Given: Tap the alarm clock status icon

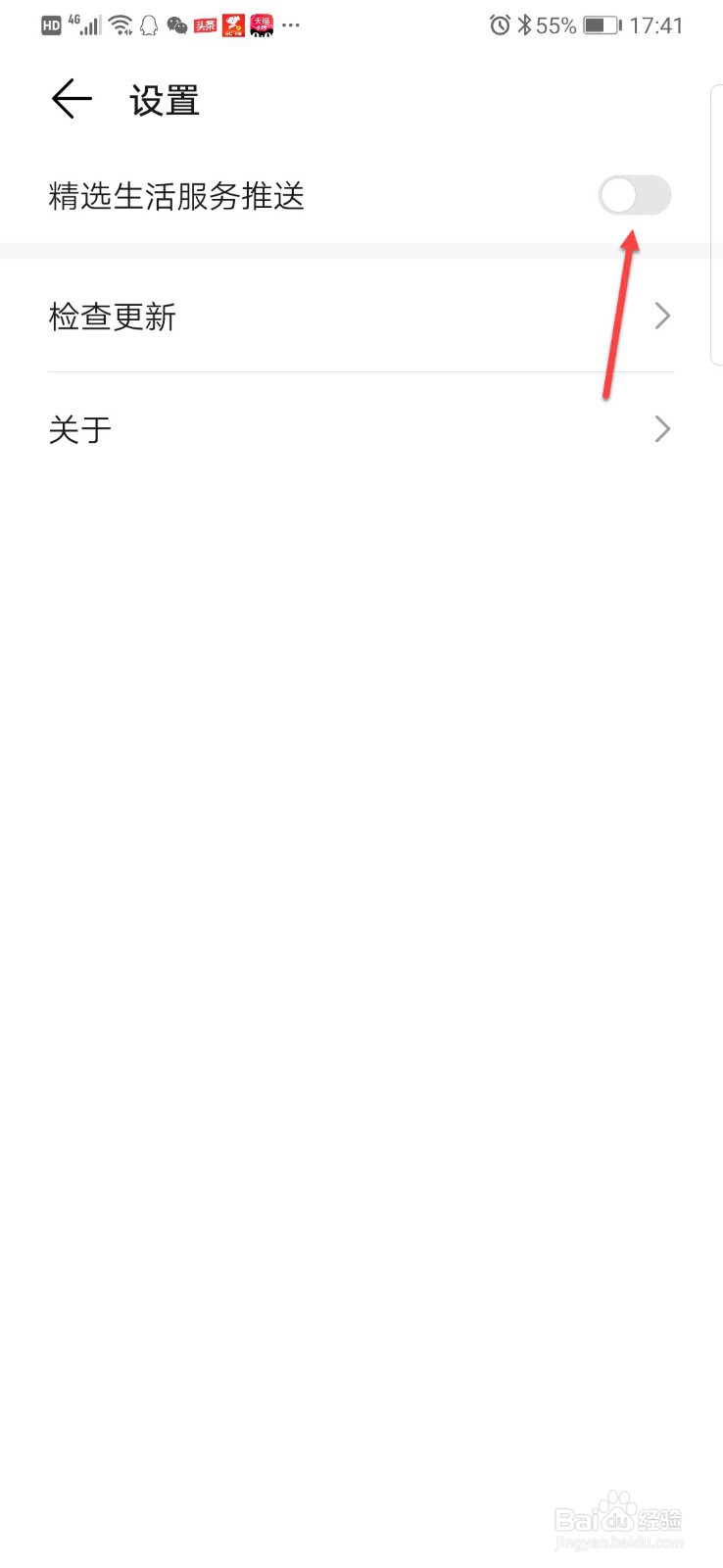Looking at the screenshot, I should click(501, 24).
